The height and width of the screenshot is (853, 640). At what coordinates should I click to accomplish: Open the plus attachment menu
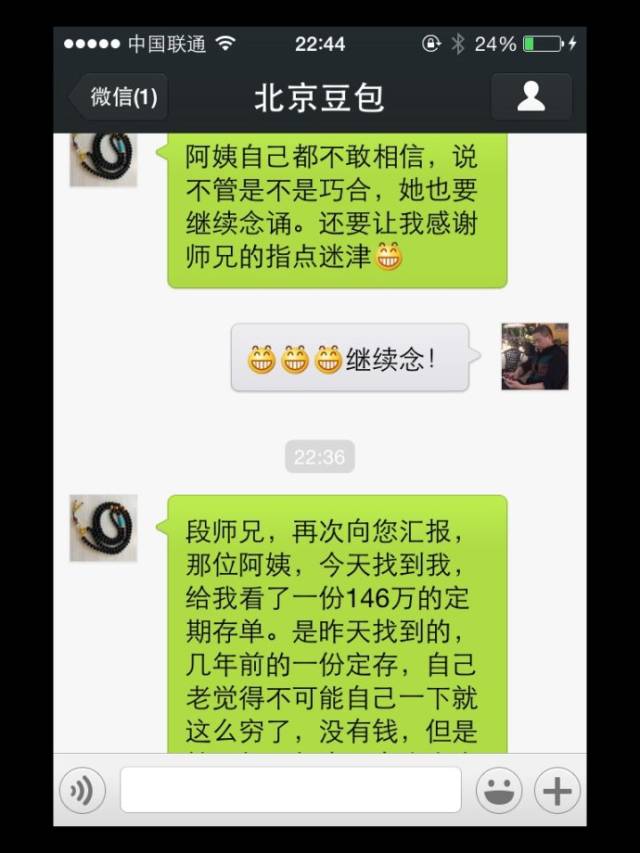(x=557, y=790)
